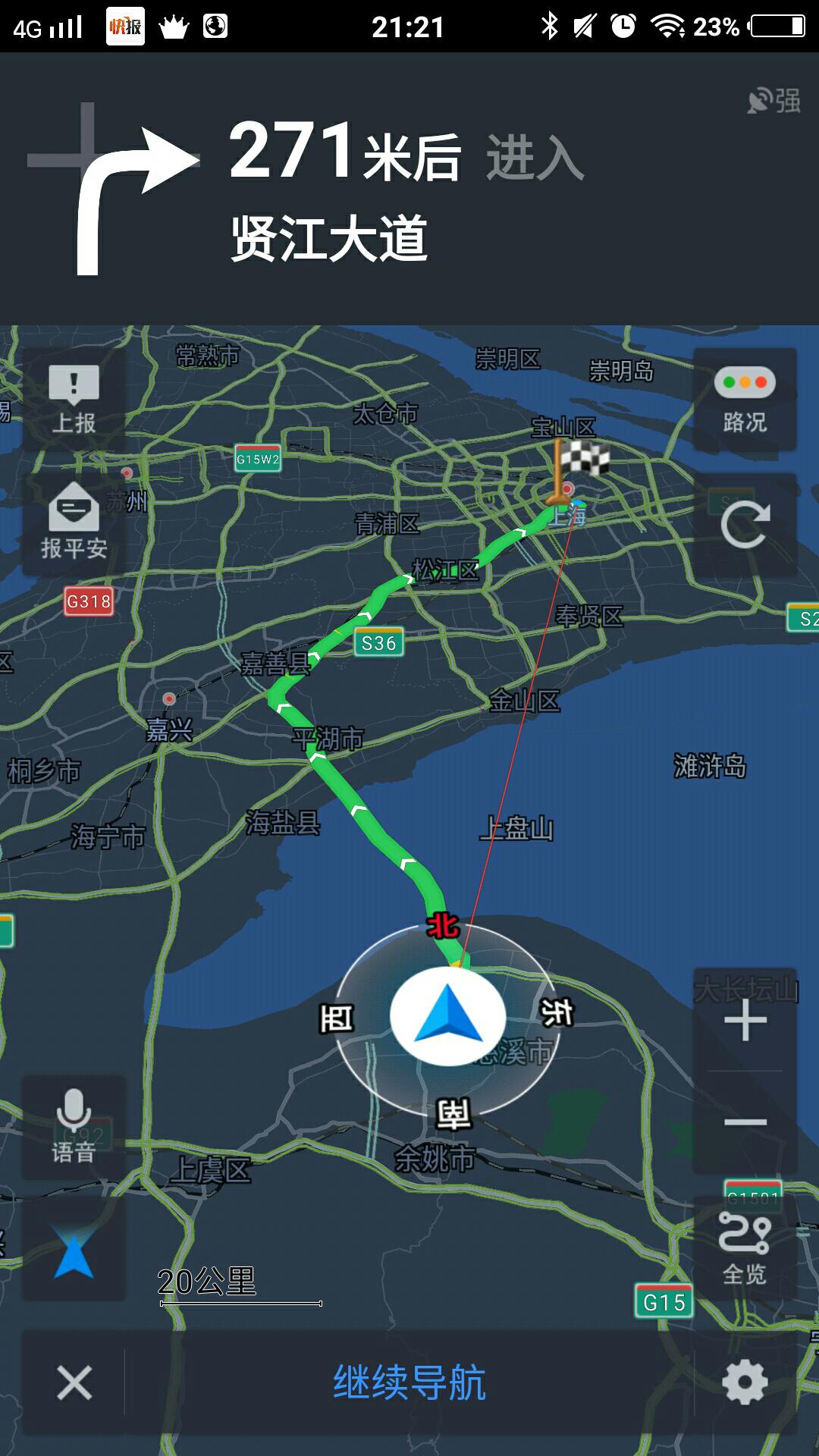819x1456 pixels.
Task: Tap 上报 to report a road incident
Action: tap(74, 400)
